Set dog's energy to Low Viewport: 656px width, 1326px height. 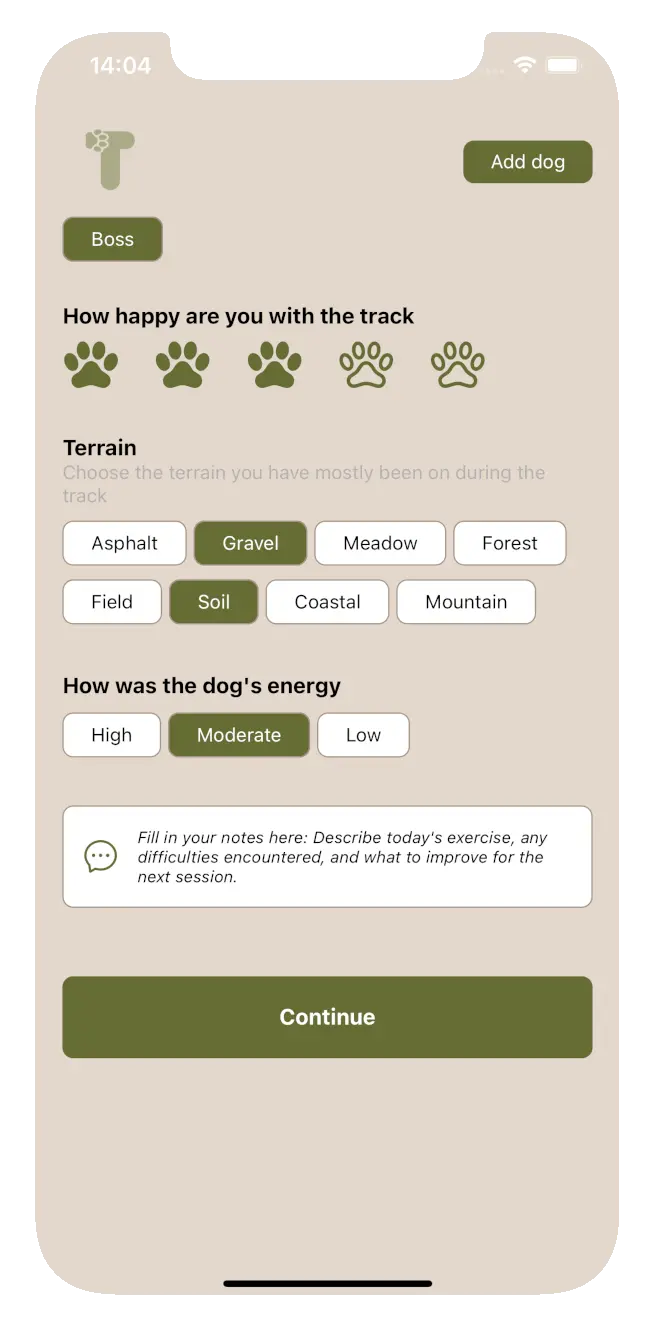click(363, 735)
